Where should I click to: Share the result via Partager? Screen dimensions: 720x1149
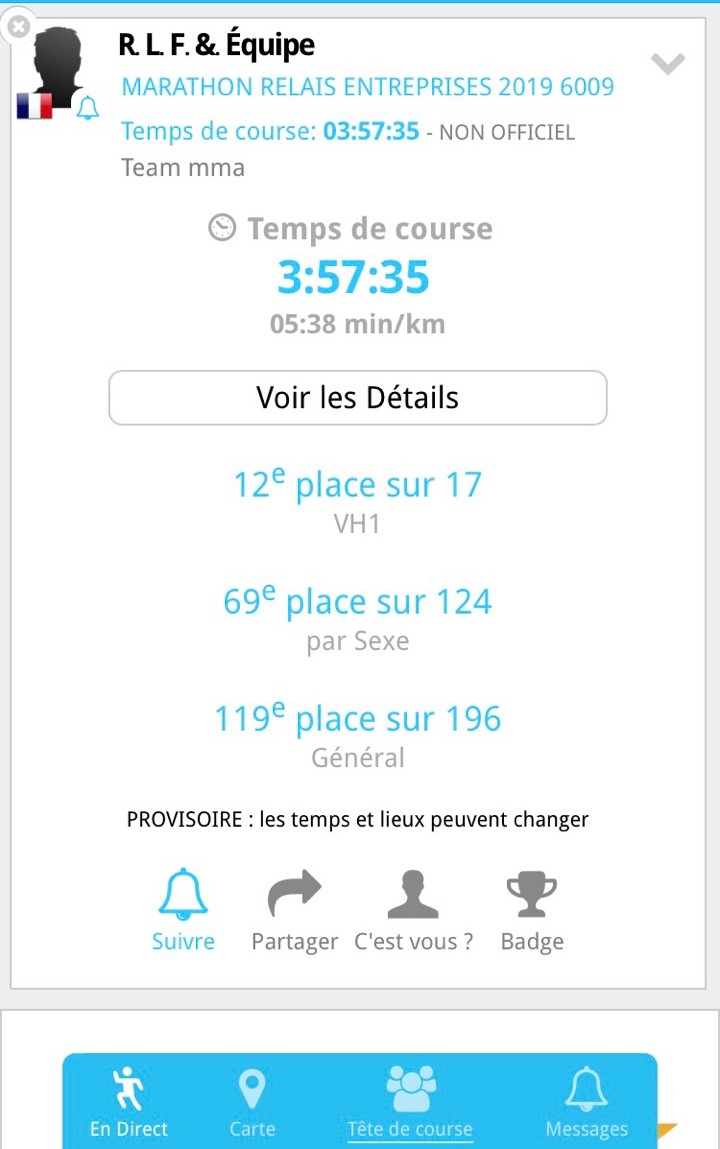(295, 909)
